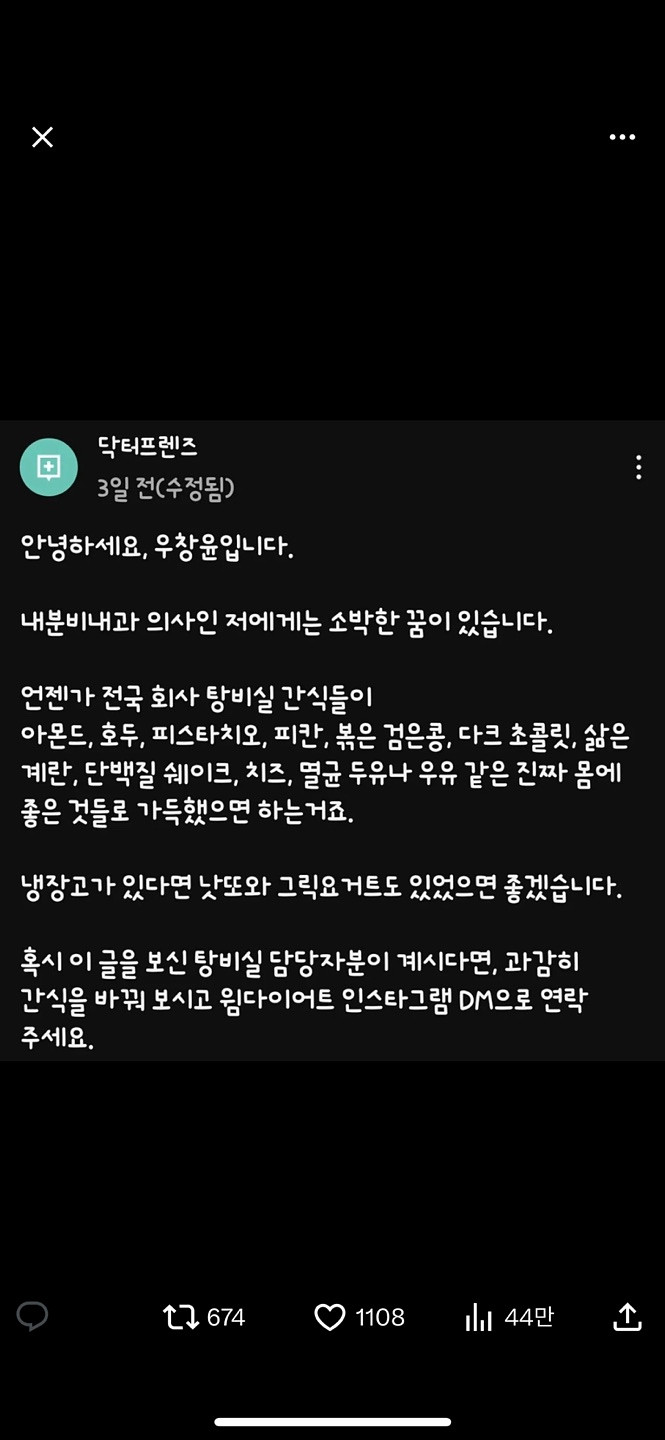Close the image viewer

(x=42, y=138)
